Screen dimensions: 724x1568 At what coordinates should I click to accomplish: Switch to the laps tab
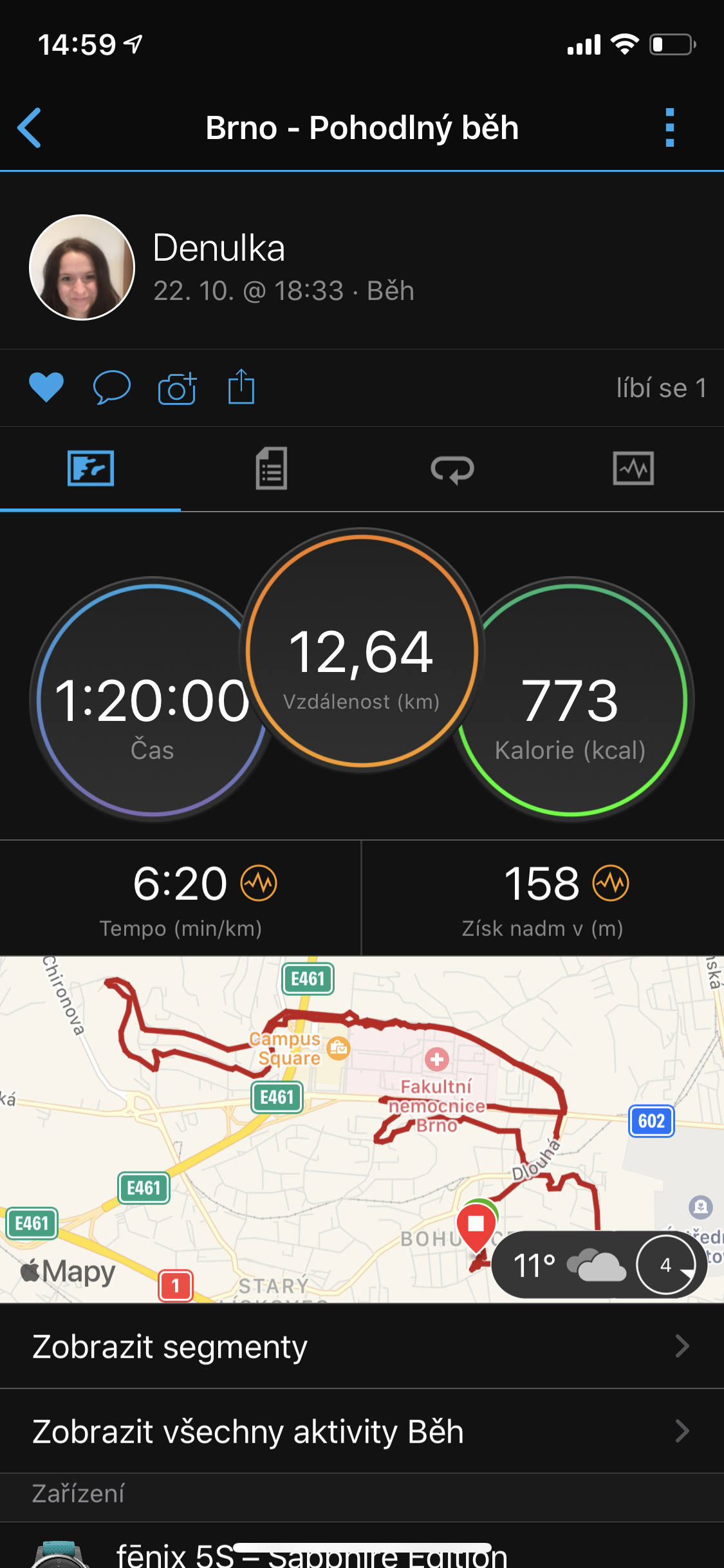(452, 469)
